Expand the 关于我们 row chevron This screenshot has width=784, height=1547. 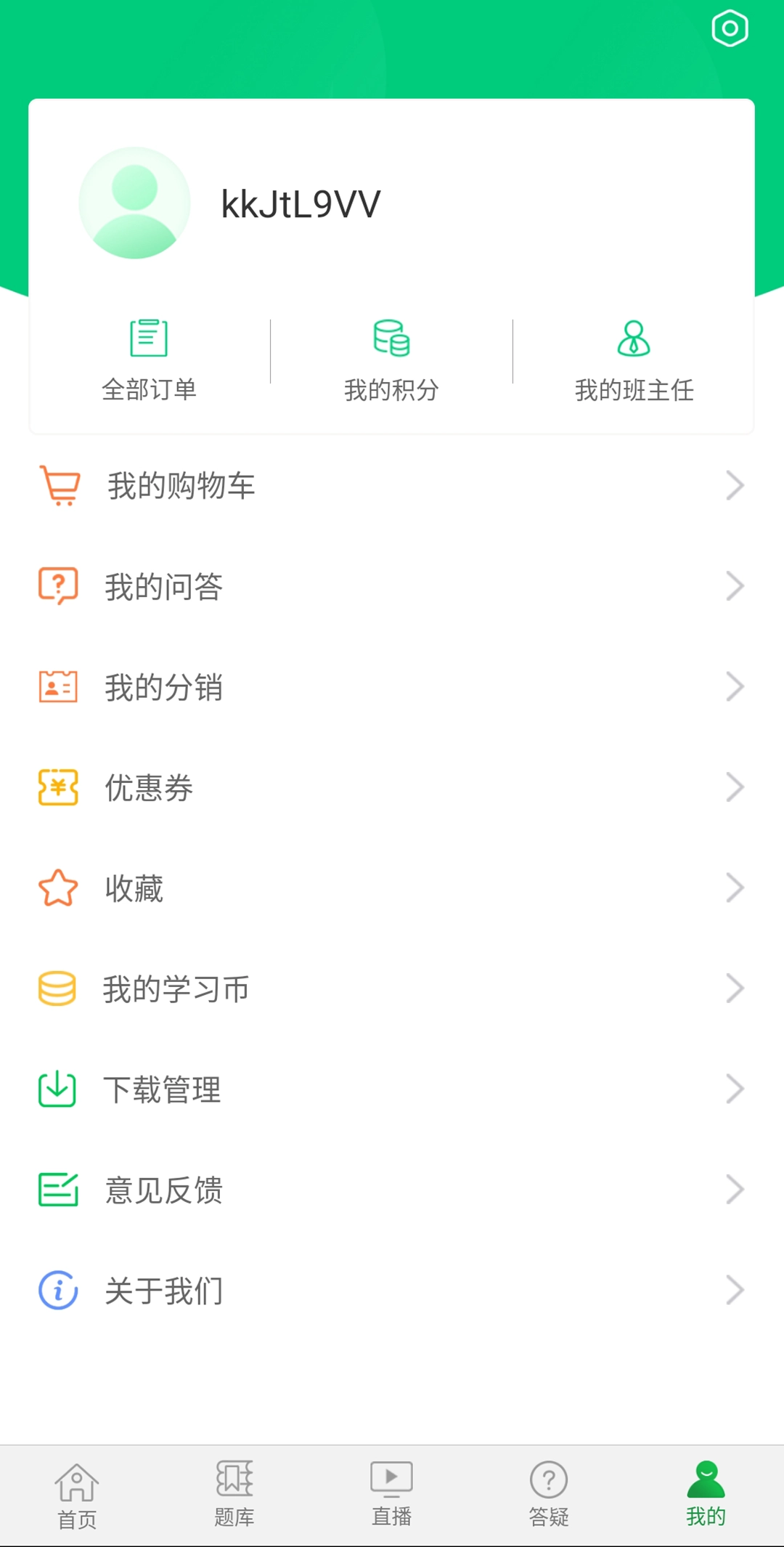[x=735, y=1290]
